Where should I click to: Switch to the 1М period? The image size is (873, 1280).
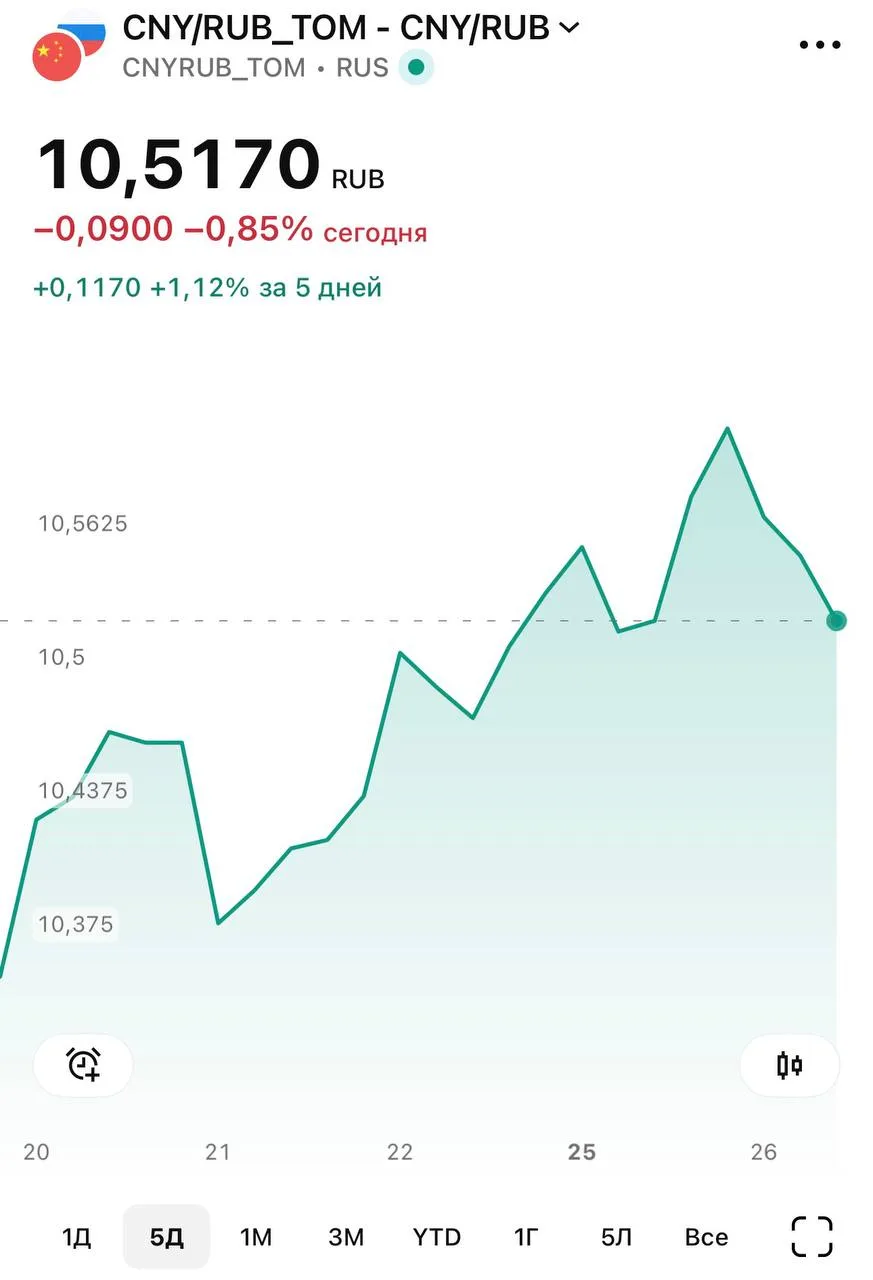click(256, 1237)
